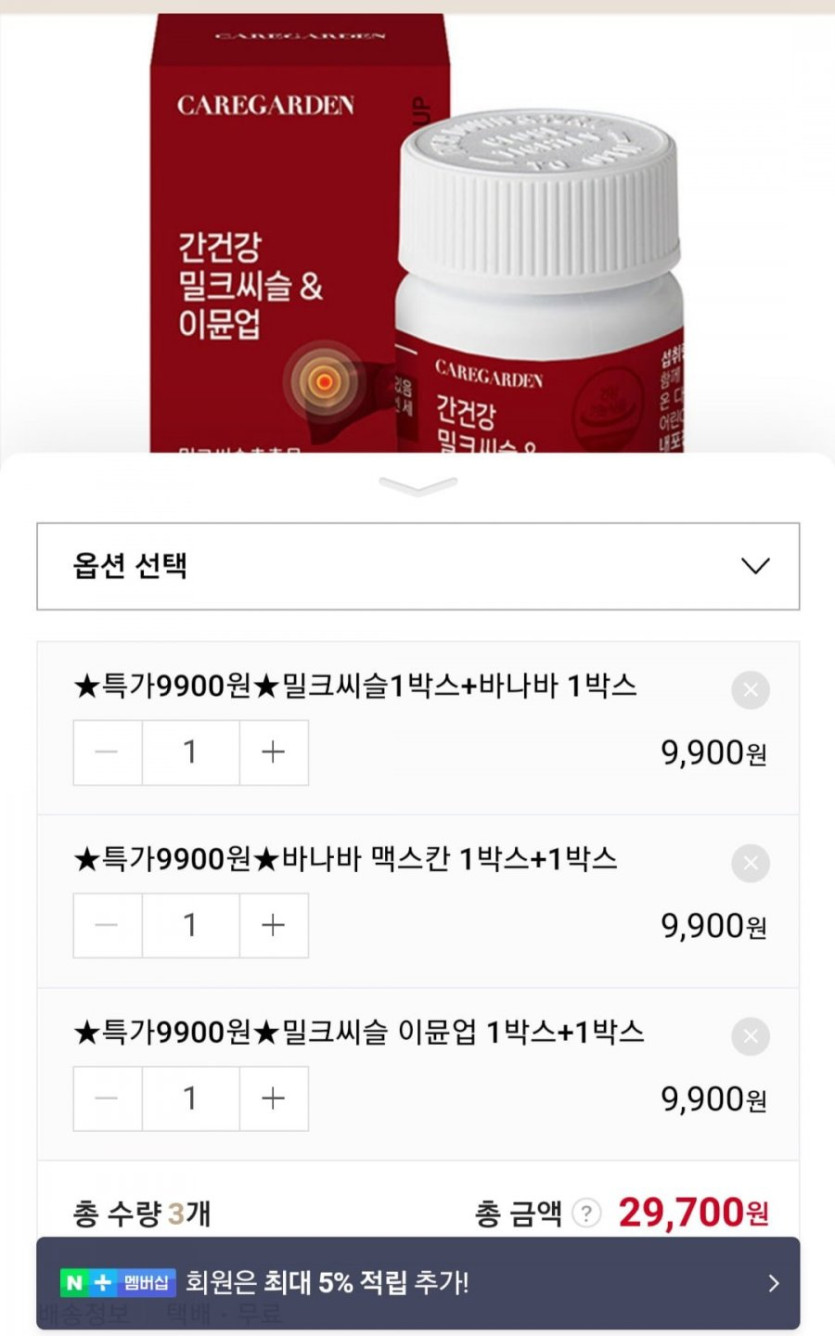Collapse the option sheet with the down chevron
The width and height of the screenshot is (835, 1336).
pos(418,486)
